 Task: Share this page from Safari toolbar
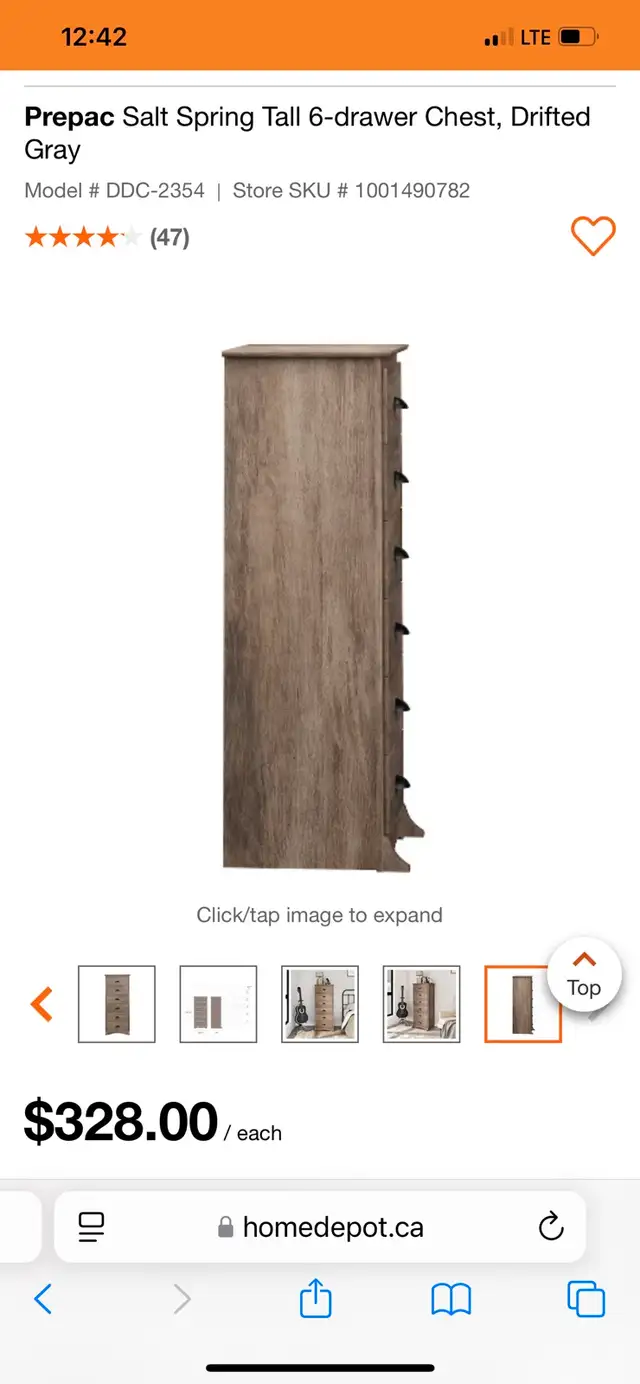coord(315,1298)
